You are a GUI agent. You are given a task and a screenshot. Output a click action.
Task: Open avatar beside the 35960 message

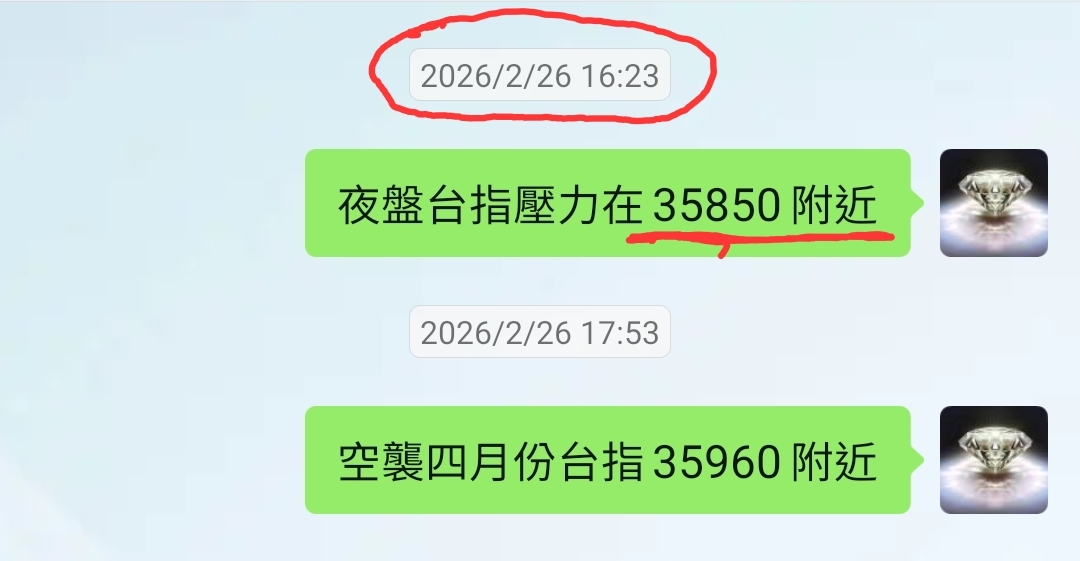(993, 460)
